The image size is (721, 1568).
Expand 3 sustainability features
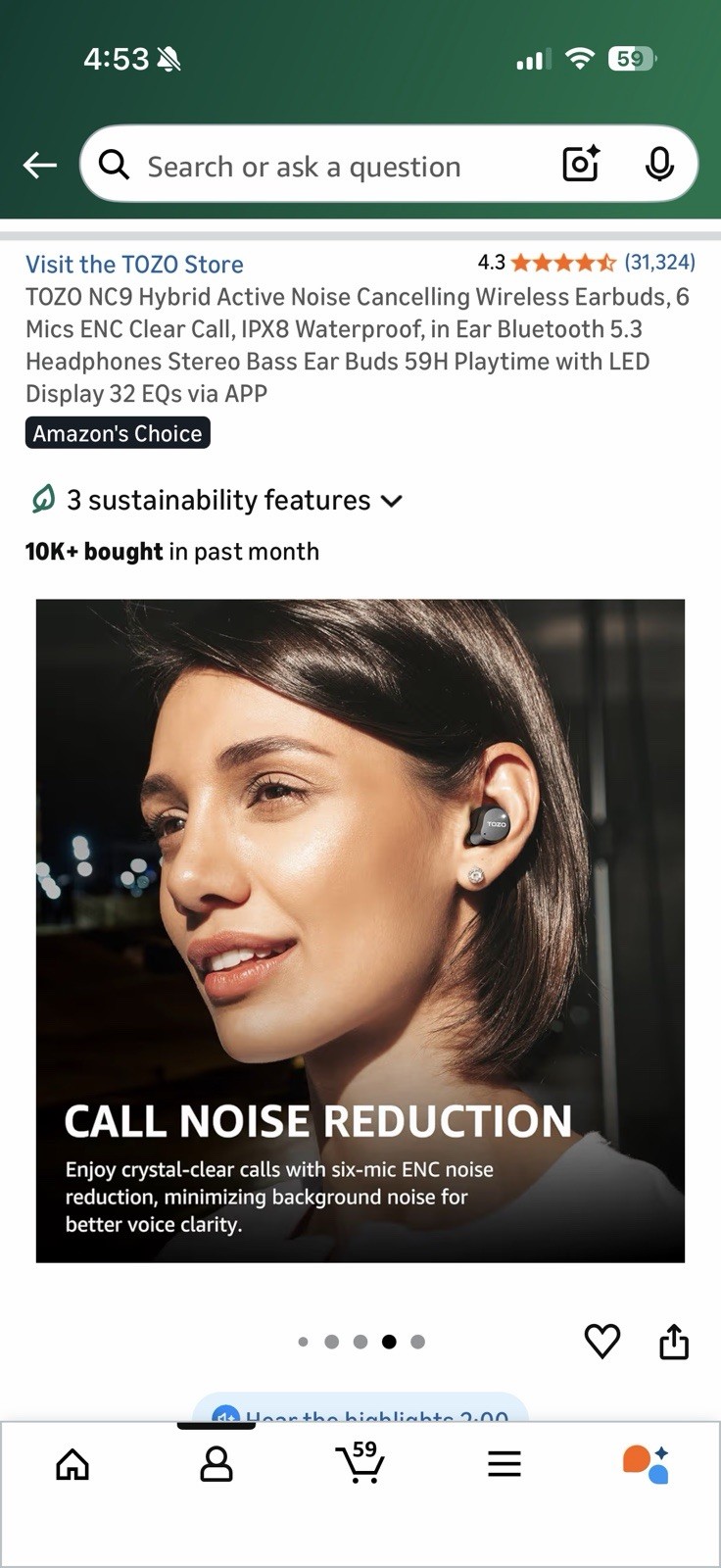tap(216, 501)
